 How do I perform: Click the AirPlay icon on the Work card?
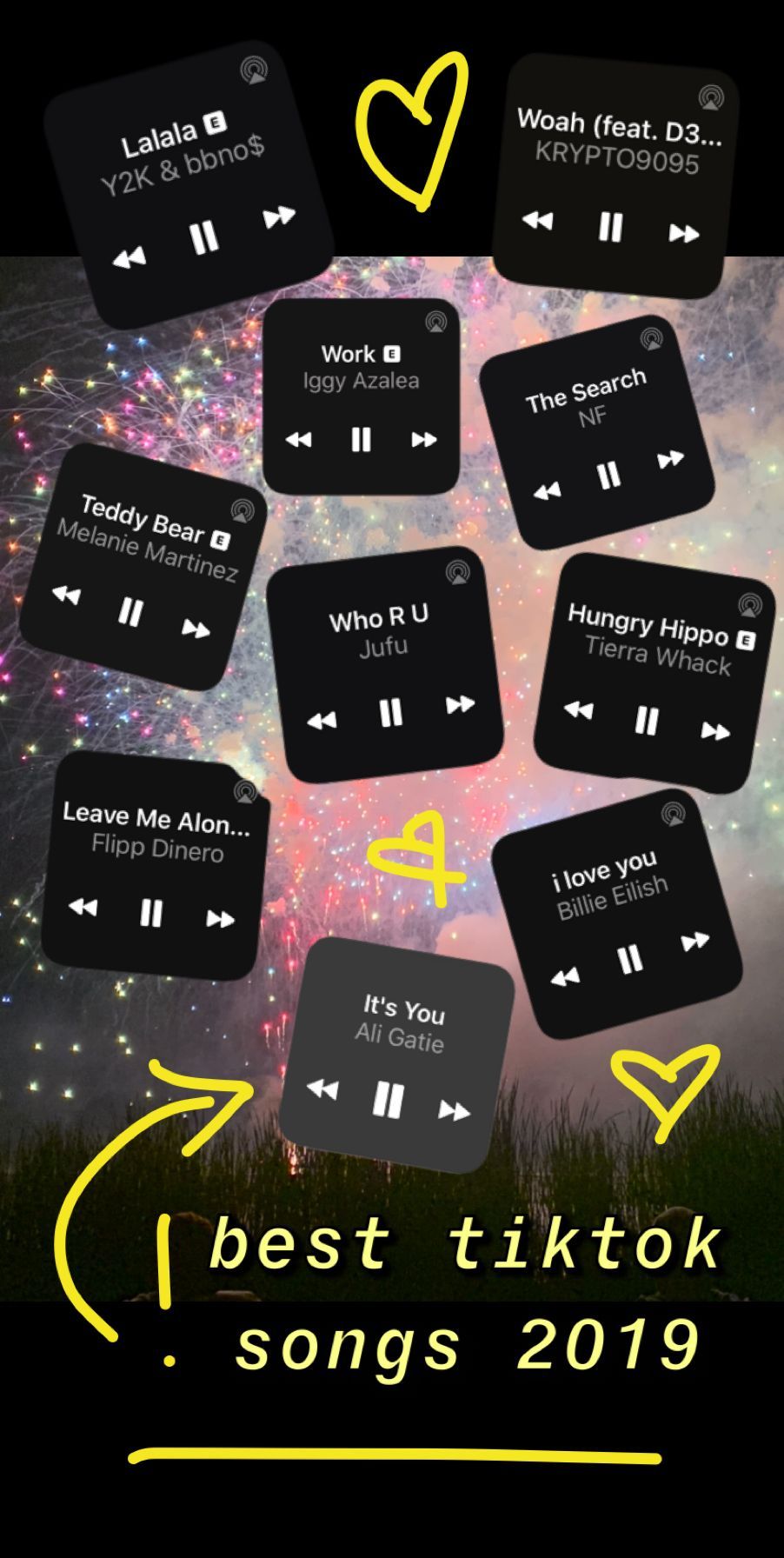[437, 323]
